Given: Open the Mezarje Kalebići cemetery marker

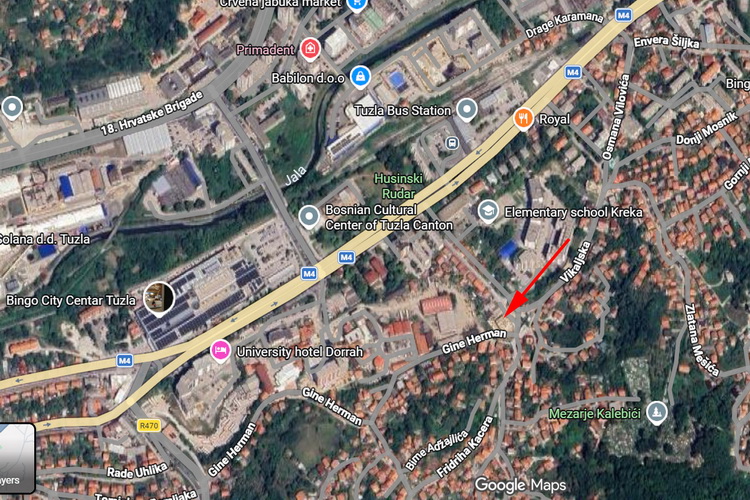Looking at the screenshot, I should 657,412.
